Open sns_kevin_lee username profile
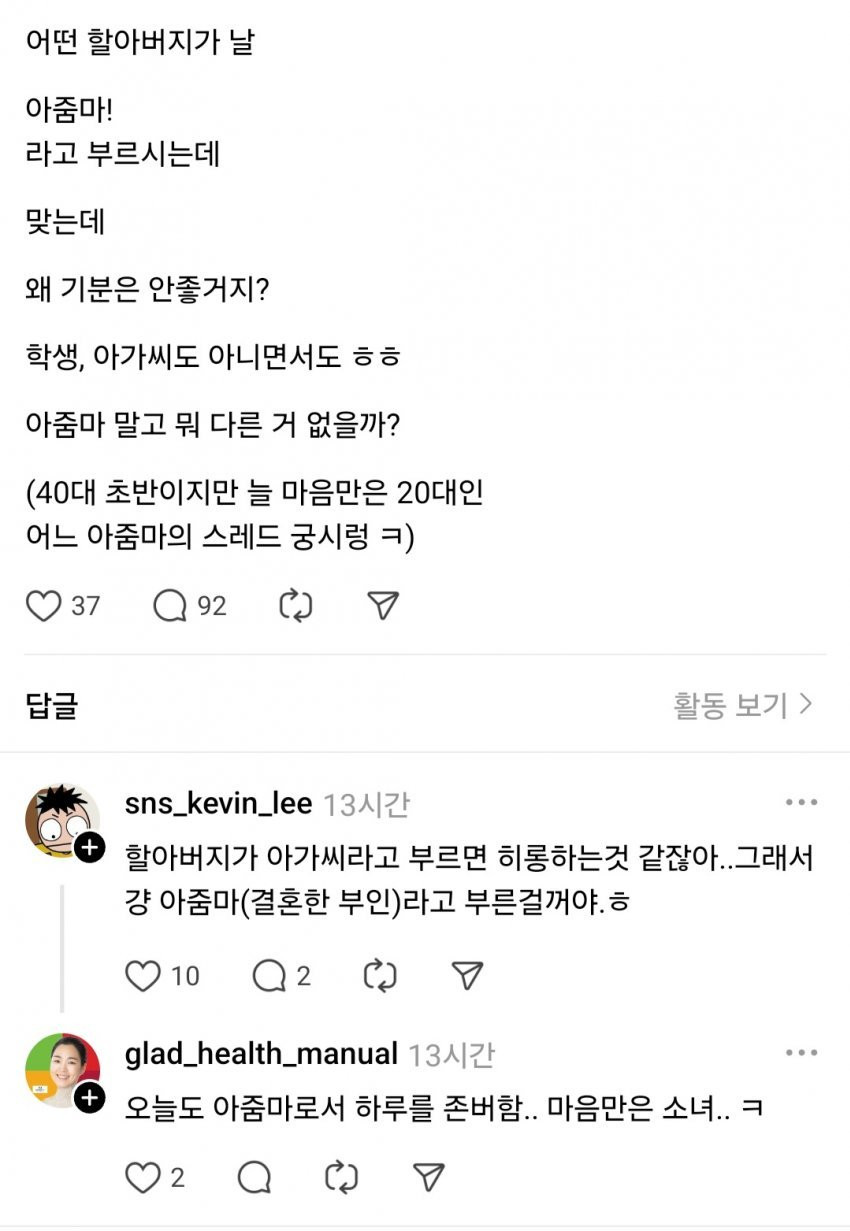850x1231 pixels. click(219, 803)
